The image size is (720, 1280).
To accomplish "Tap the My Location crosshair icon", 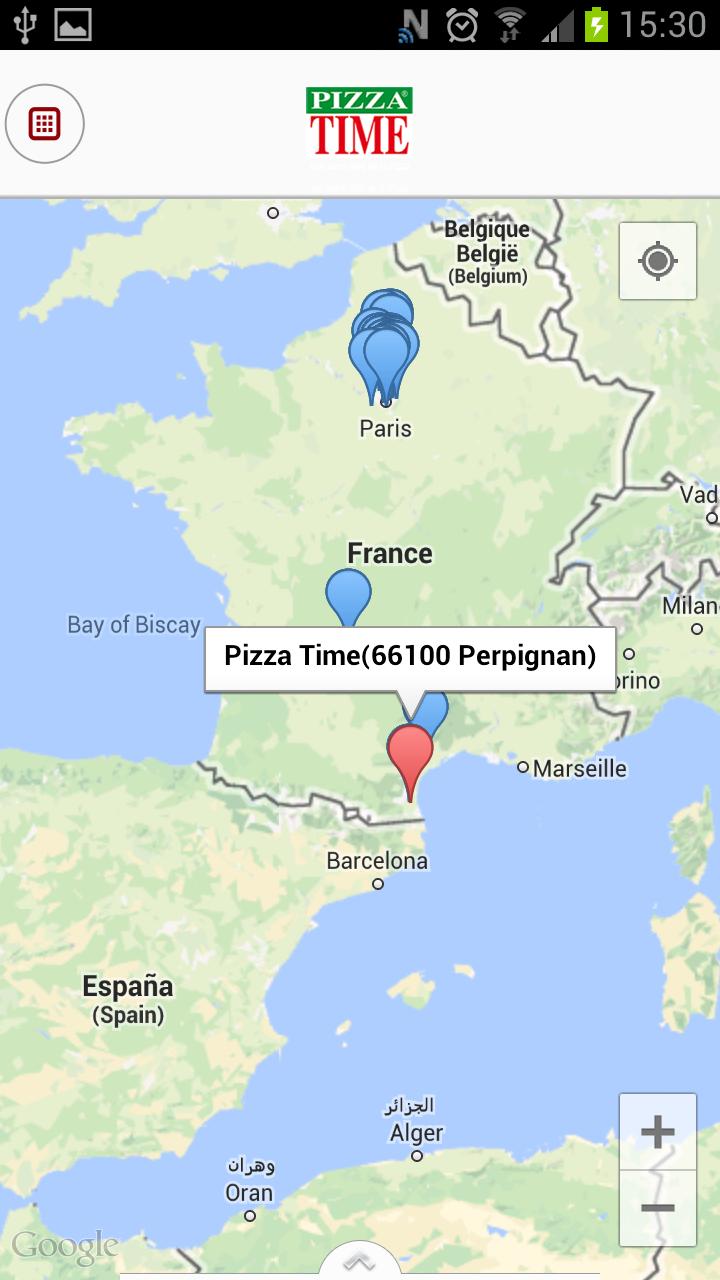I will tap(657, 261).
